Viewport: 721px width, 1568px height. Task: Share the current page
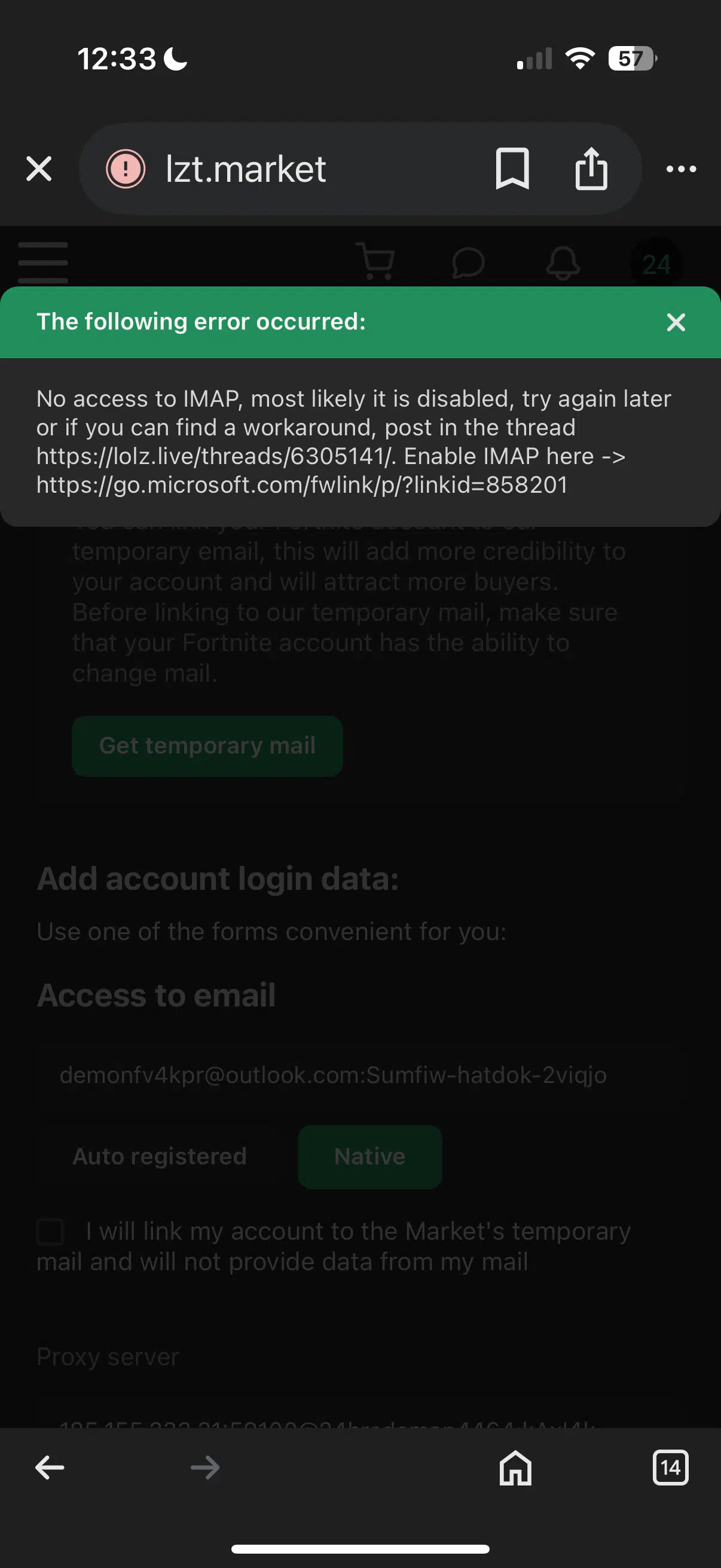pos(591,169)
